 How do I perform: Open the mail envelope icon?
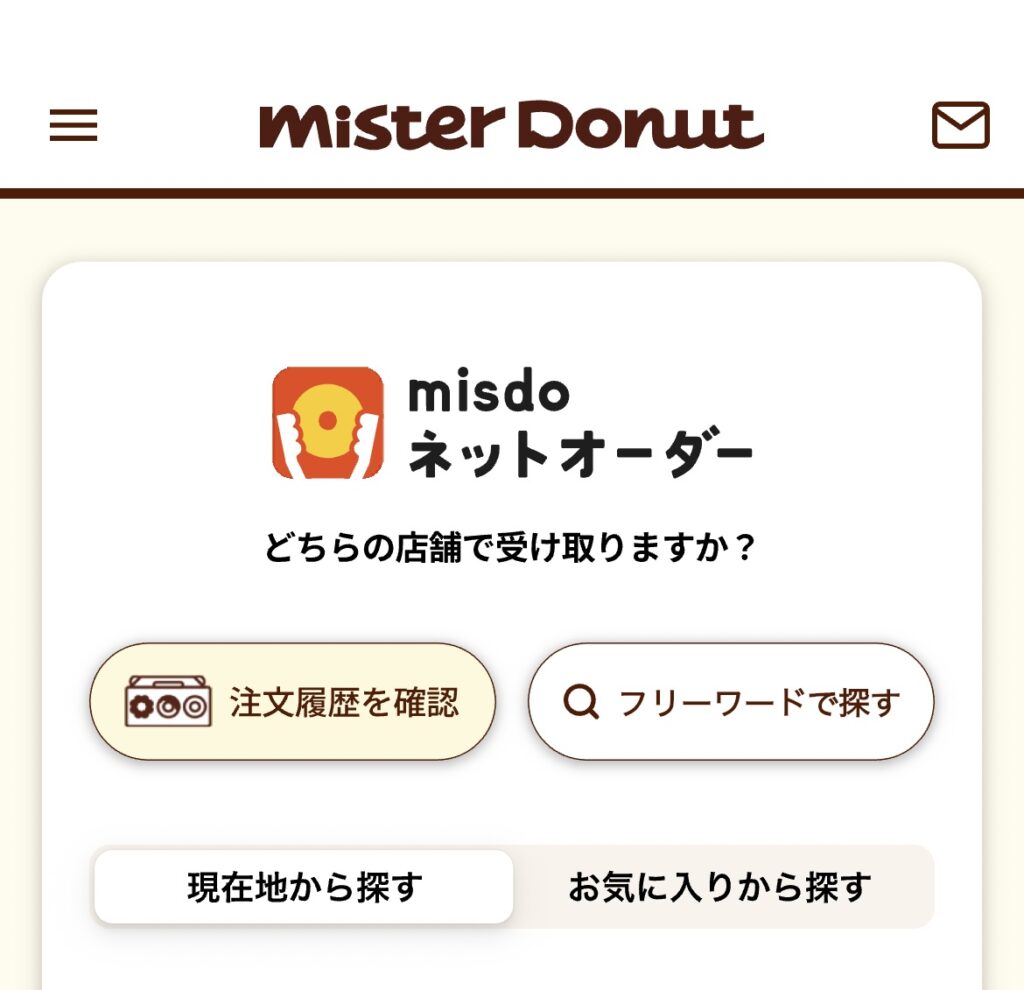(x=960, y=126)
